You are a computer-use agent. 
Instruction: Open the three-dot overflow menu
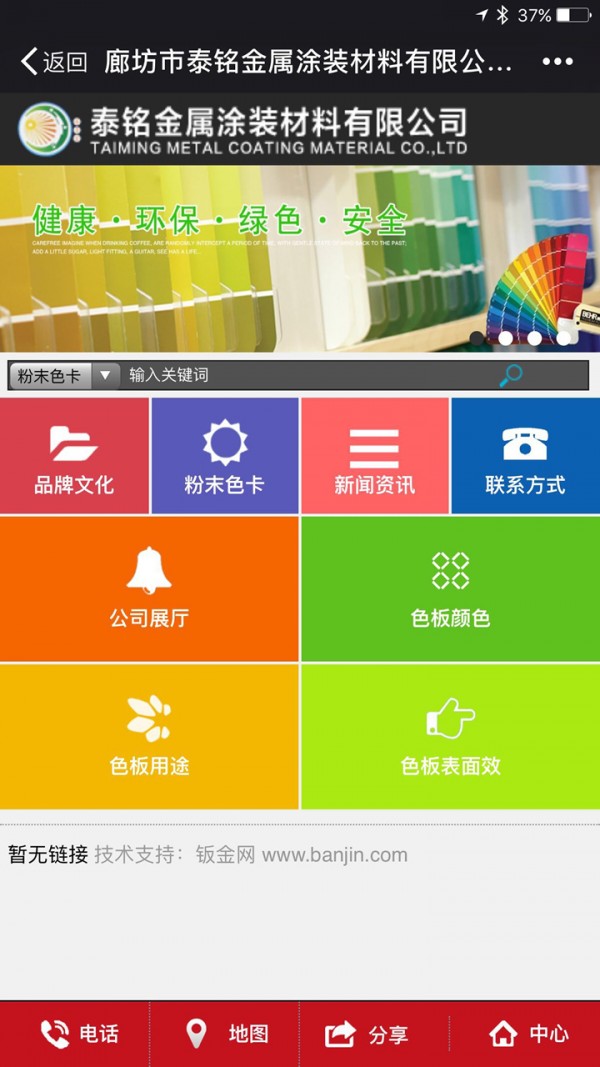pos(557,62)
